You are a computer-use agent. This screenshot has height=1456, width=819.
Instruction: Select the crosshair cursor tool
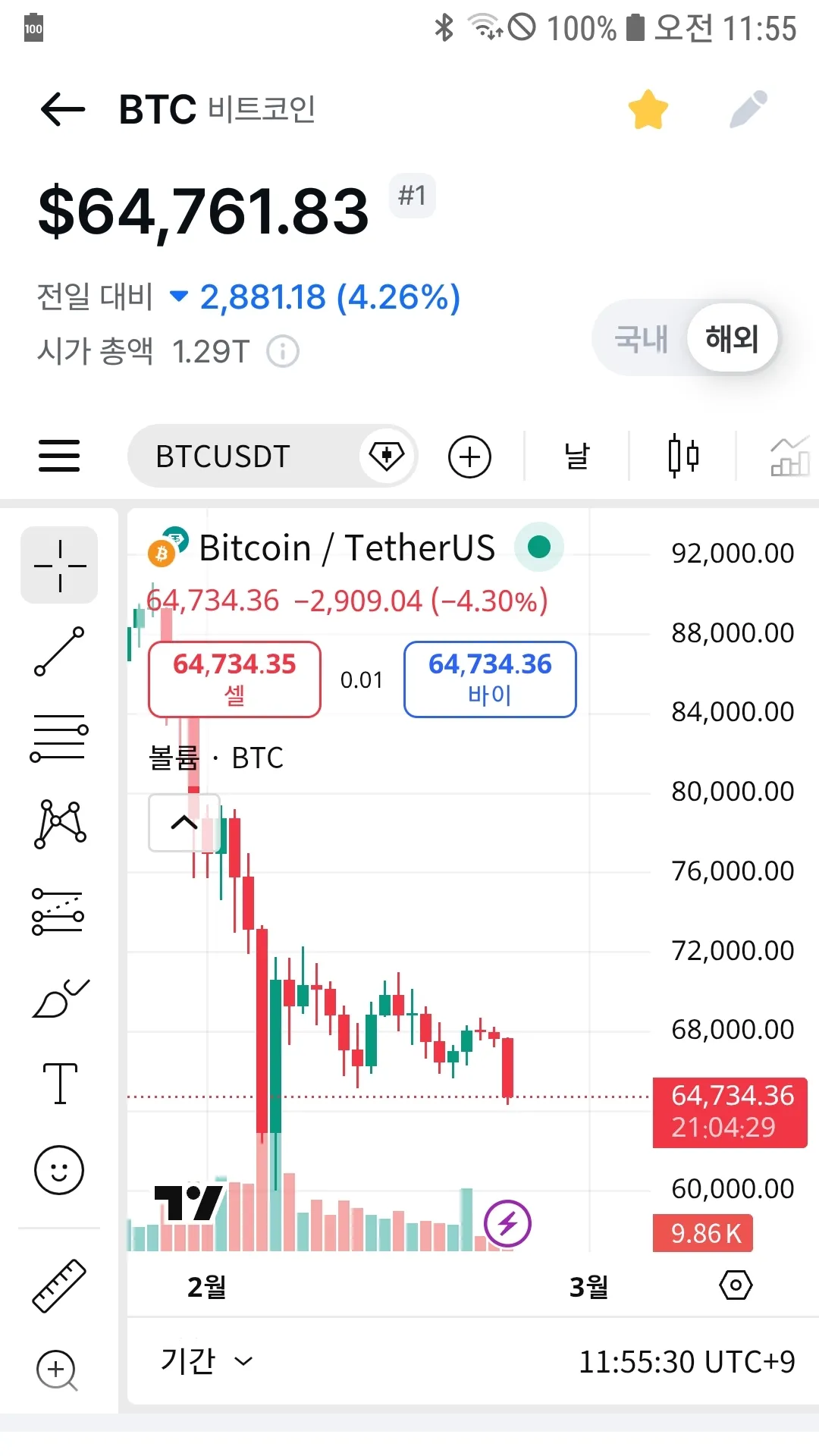click(x=59, y=566)
